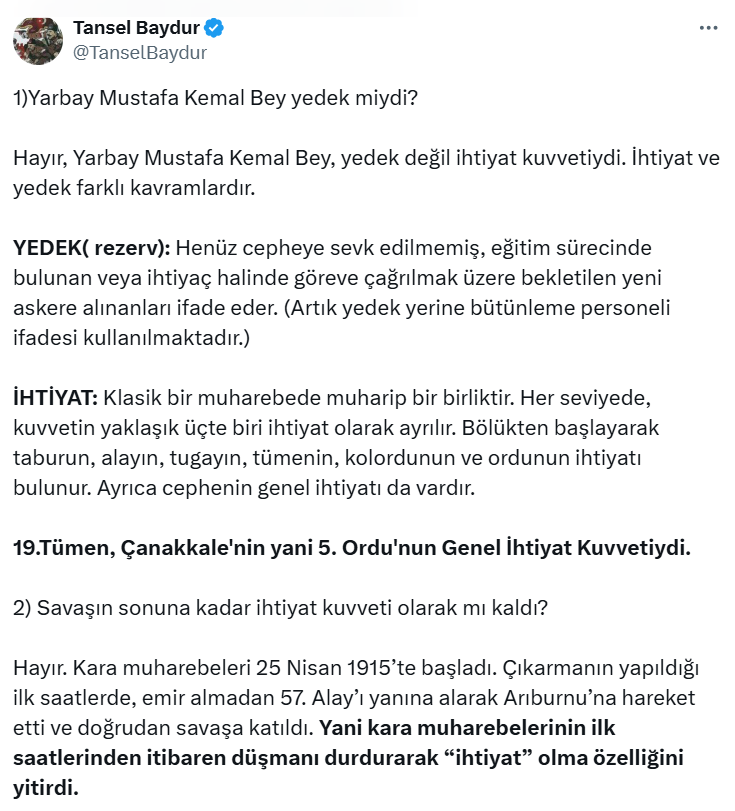The image size is (735, 811).
Task: Open the Tansel Baydur display name link
Action: (137, 29)
